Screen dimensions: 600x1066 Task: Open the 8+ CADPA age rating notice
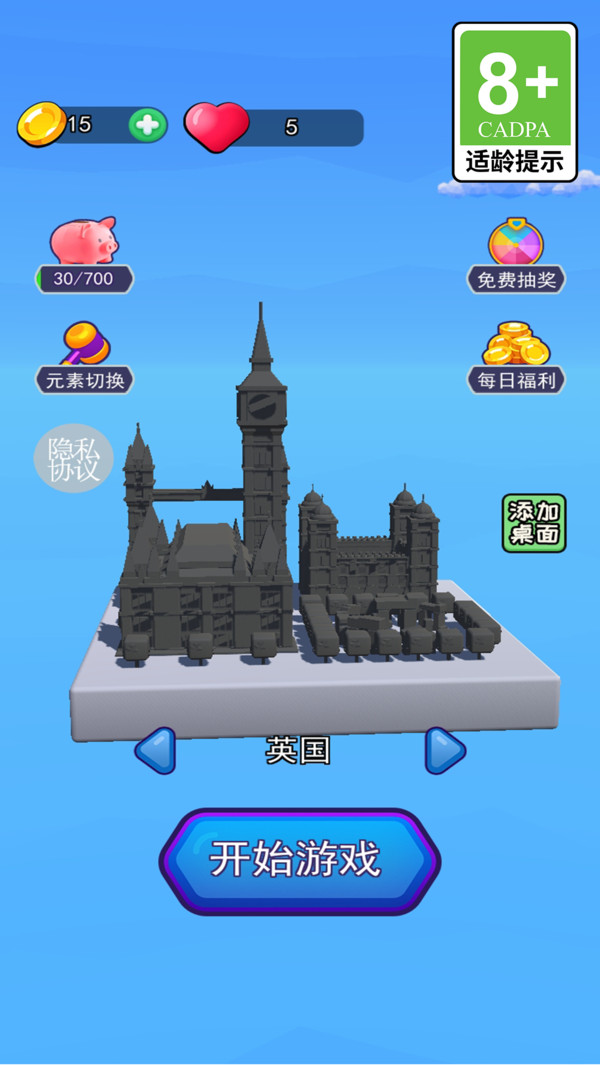coord(515,101)
